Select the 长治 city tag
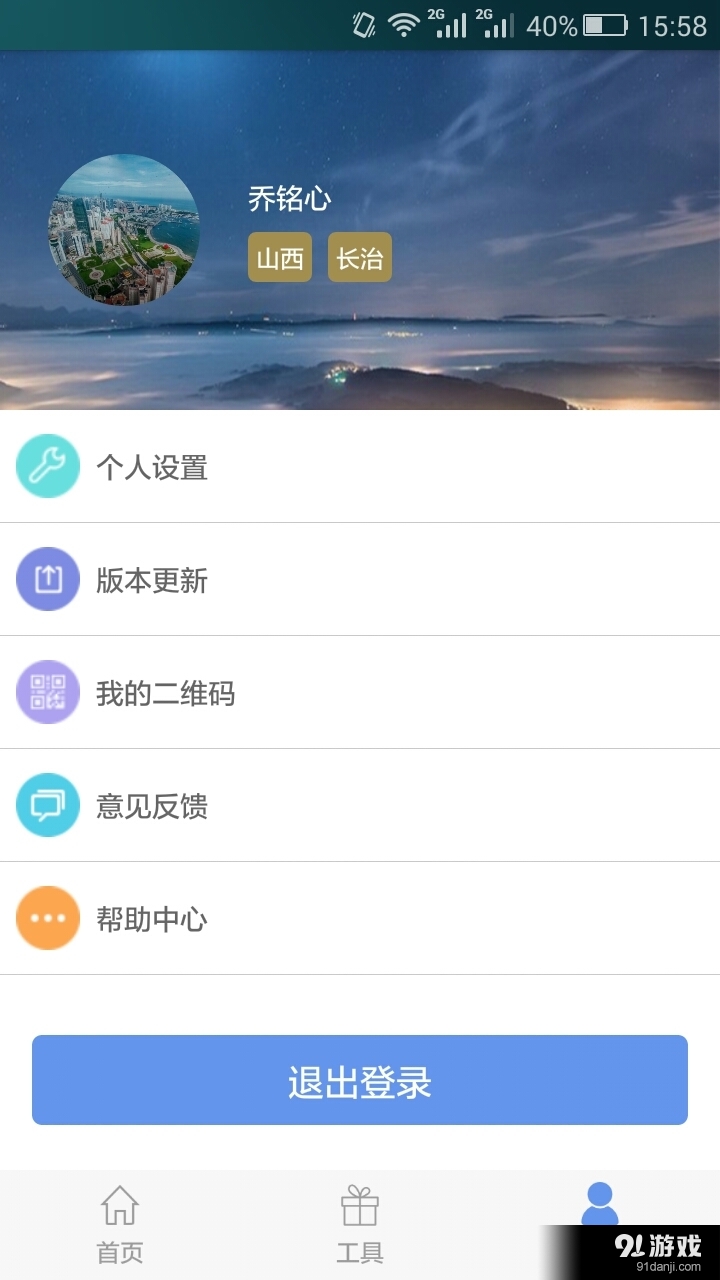This screenshot has height=1280, width=720. pyautogui.click(x=359, y=257)
